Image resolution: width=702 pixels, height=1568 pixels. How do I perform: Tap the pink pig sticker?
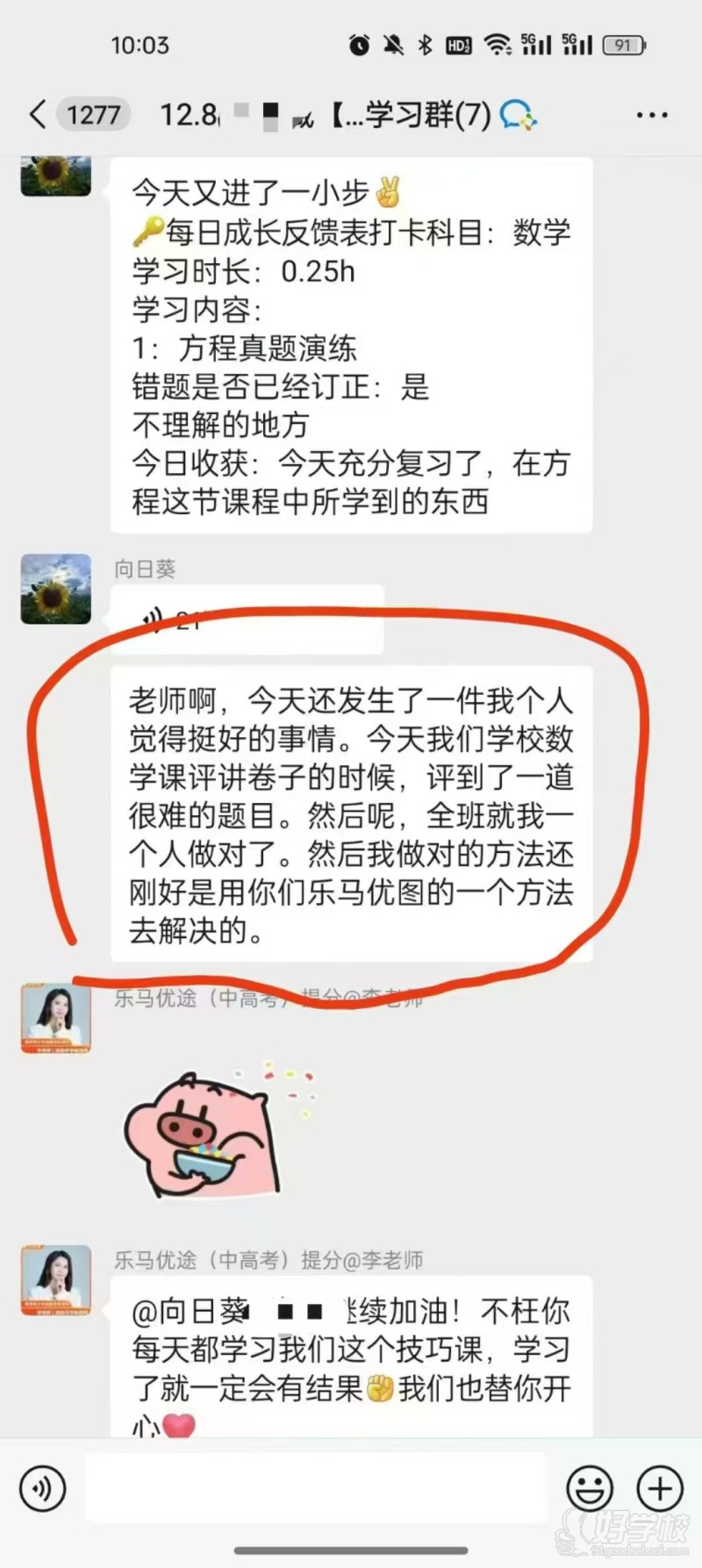(206, 1132)
